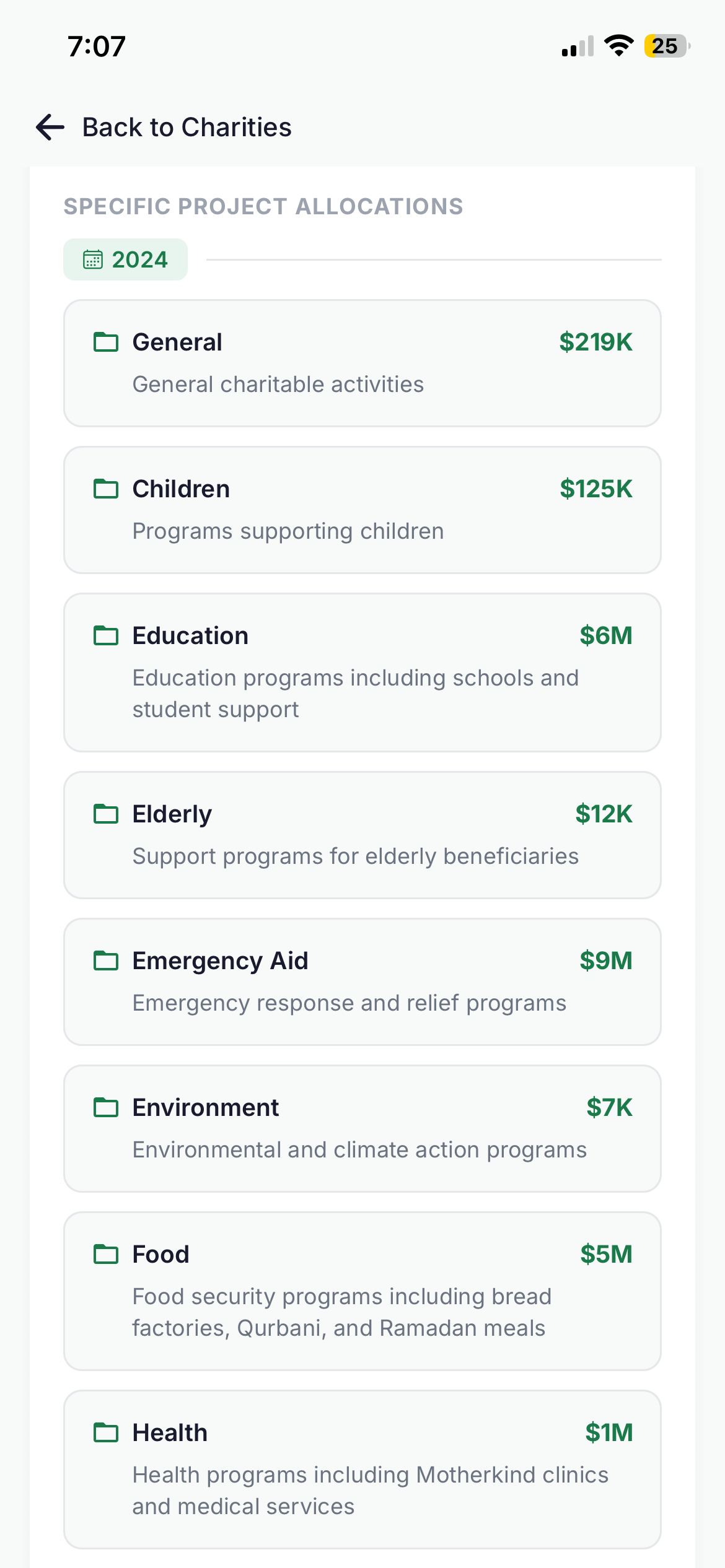
Task: Click the Children folder icon
Action: click(105, 489)
